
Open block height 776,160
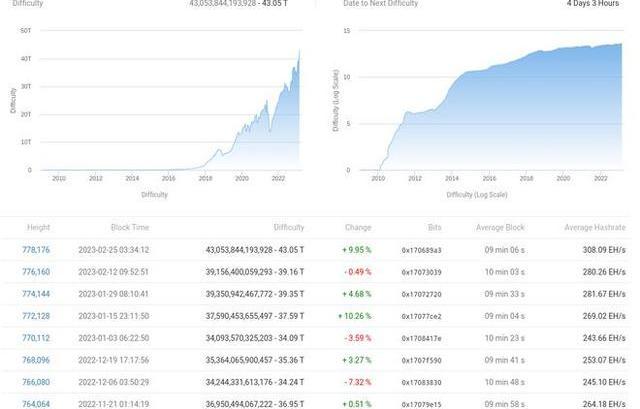click(36, 271)
